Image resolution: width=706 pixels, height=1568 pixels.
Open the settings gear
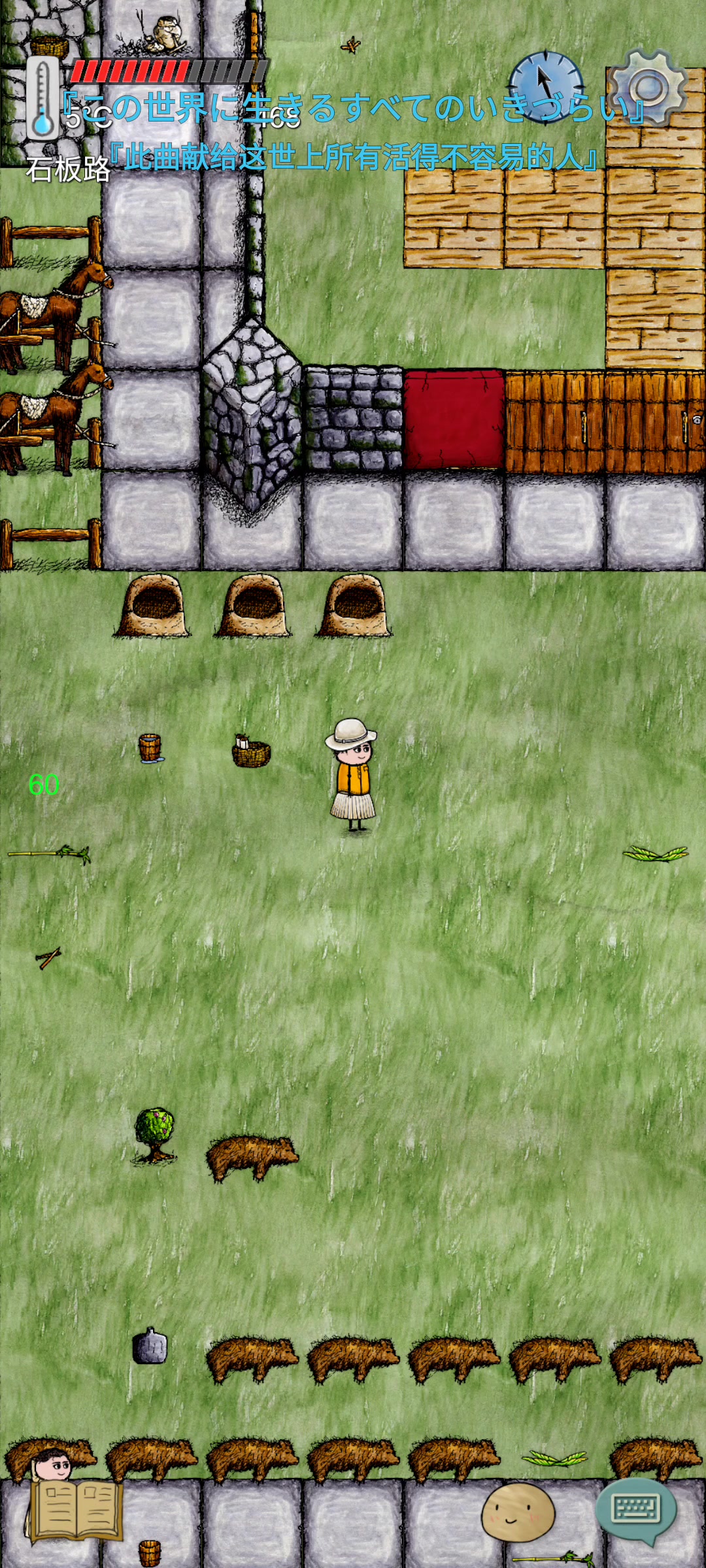pos(648,88)
